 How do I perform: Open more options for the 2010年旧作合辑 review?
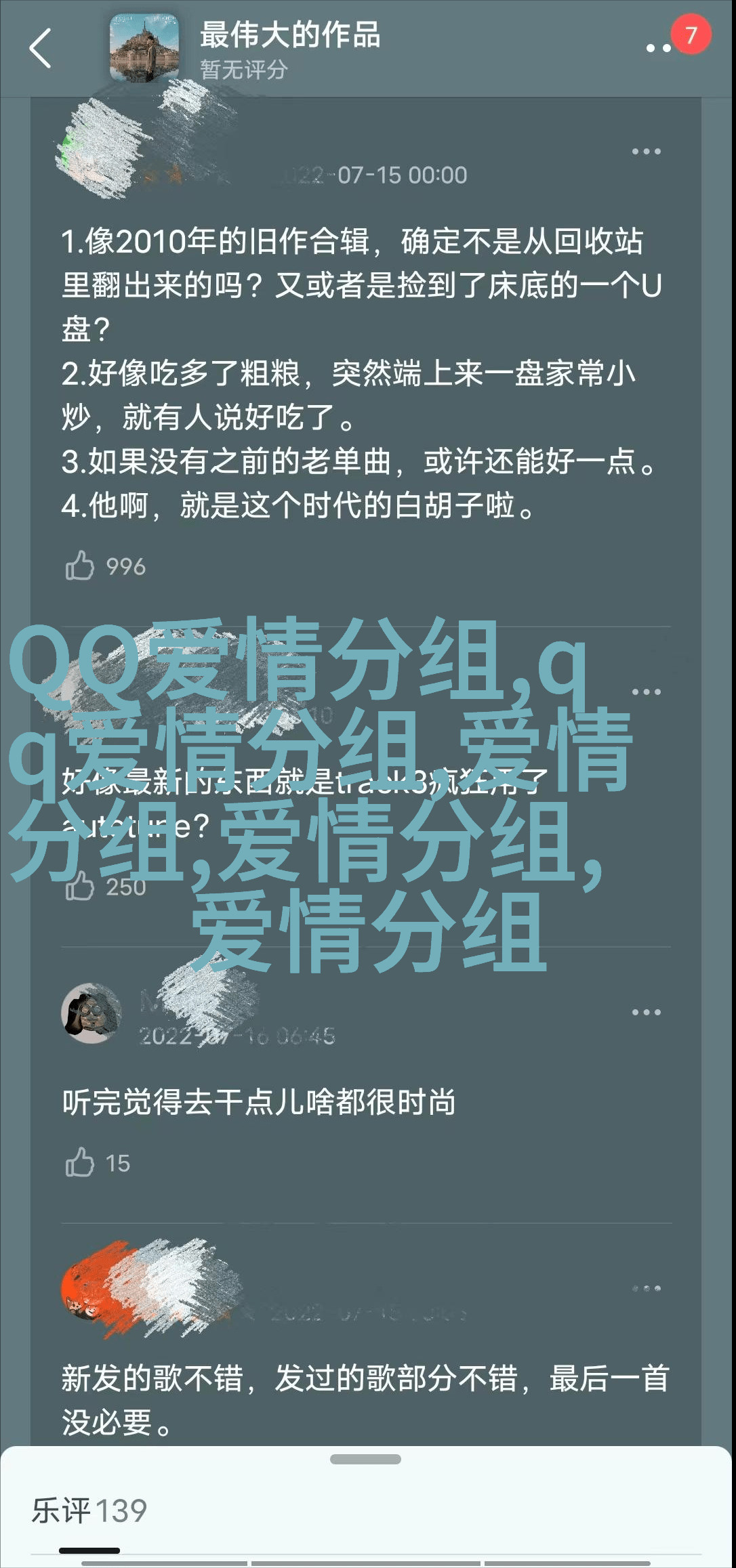pyautogui.click(x=646, y=152)
